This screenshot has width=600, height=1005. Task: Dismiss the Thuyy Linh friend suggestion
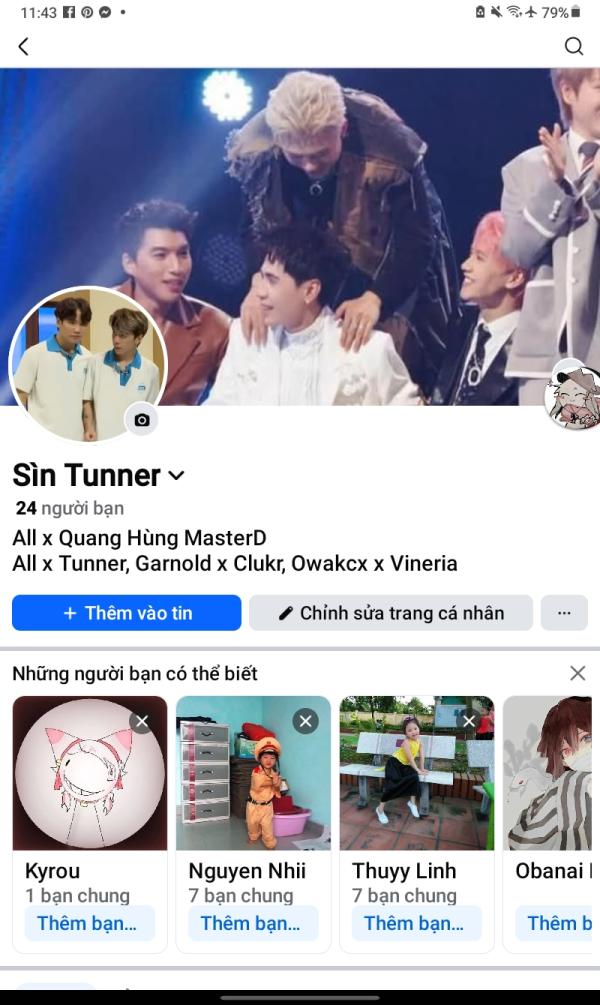tap(469, 721)
